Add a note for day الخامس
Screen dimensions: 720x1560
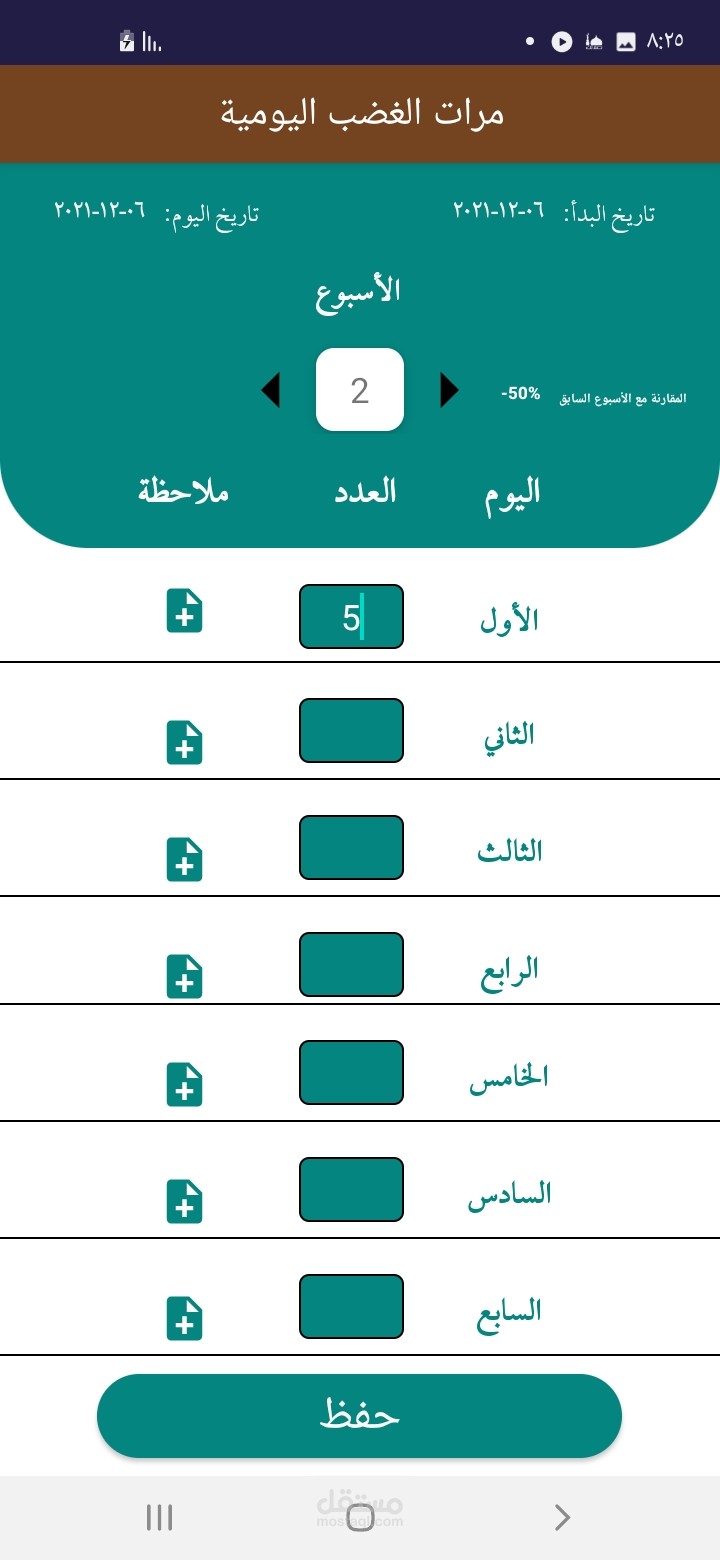click(184, 1084)
